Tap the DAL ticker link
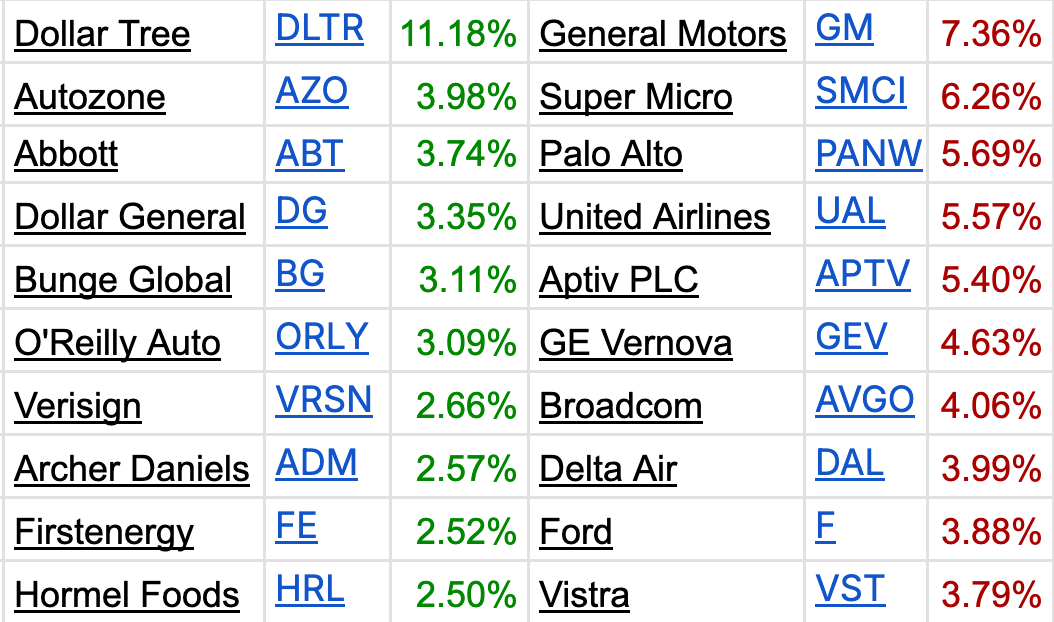This screenshot has height=622, width=1054. click(849, 463)
